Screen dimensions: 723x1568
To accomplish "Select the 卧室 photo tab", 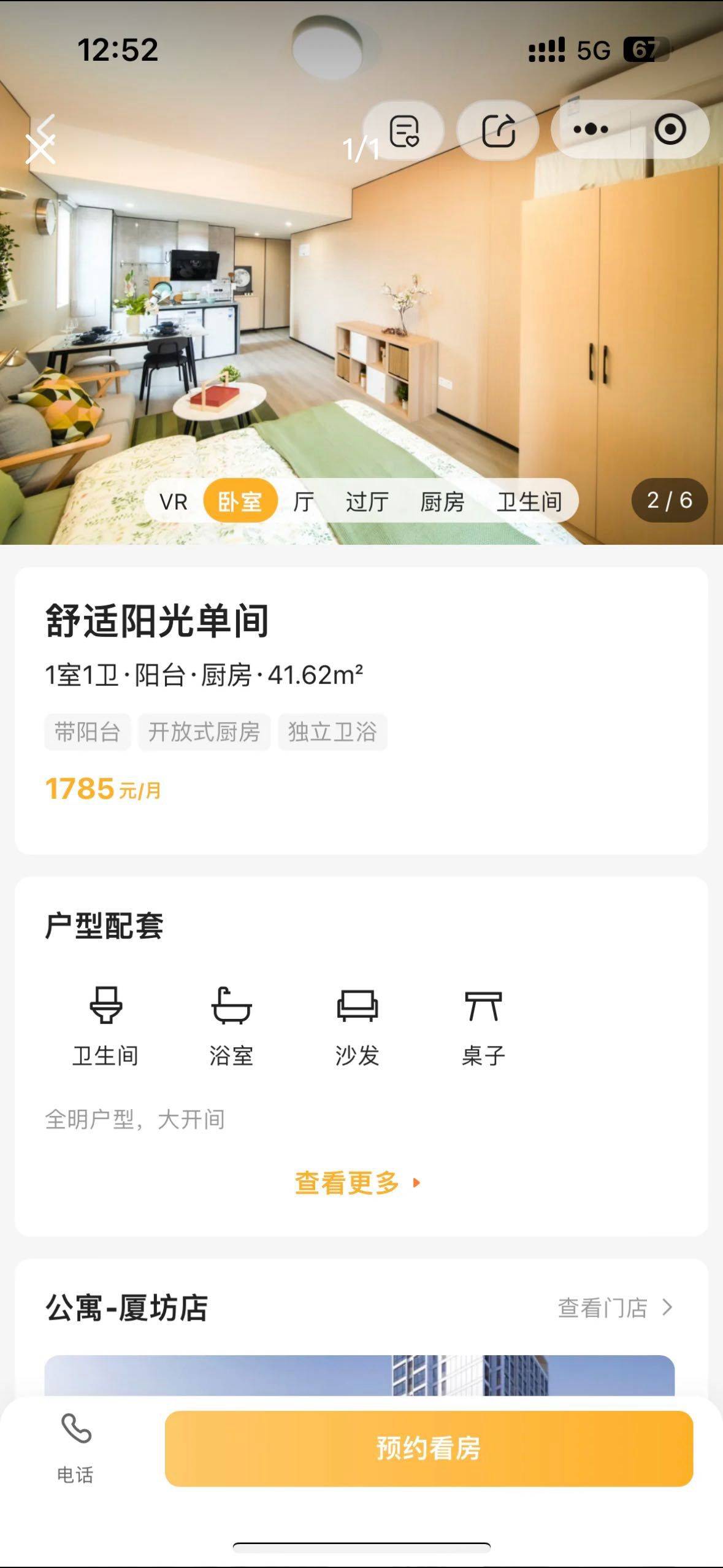I will click(240, 502).
